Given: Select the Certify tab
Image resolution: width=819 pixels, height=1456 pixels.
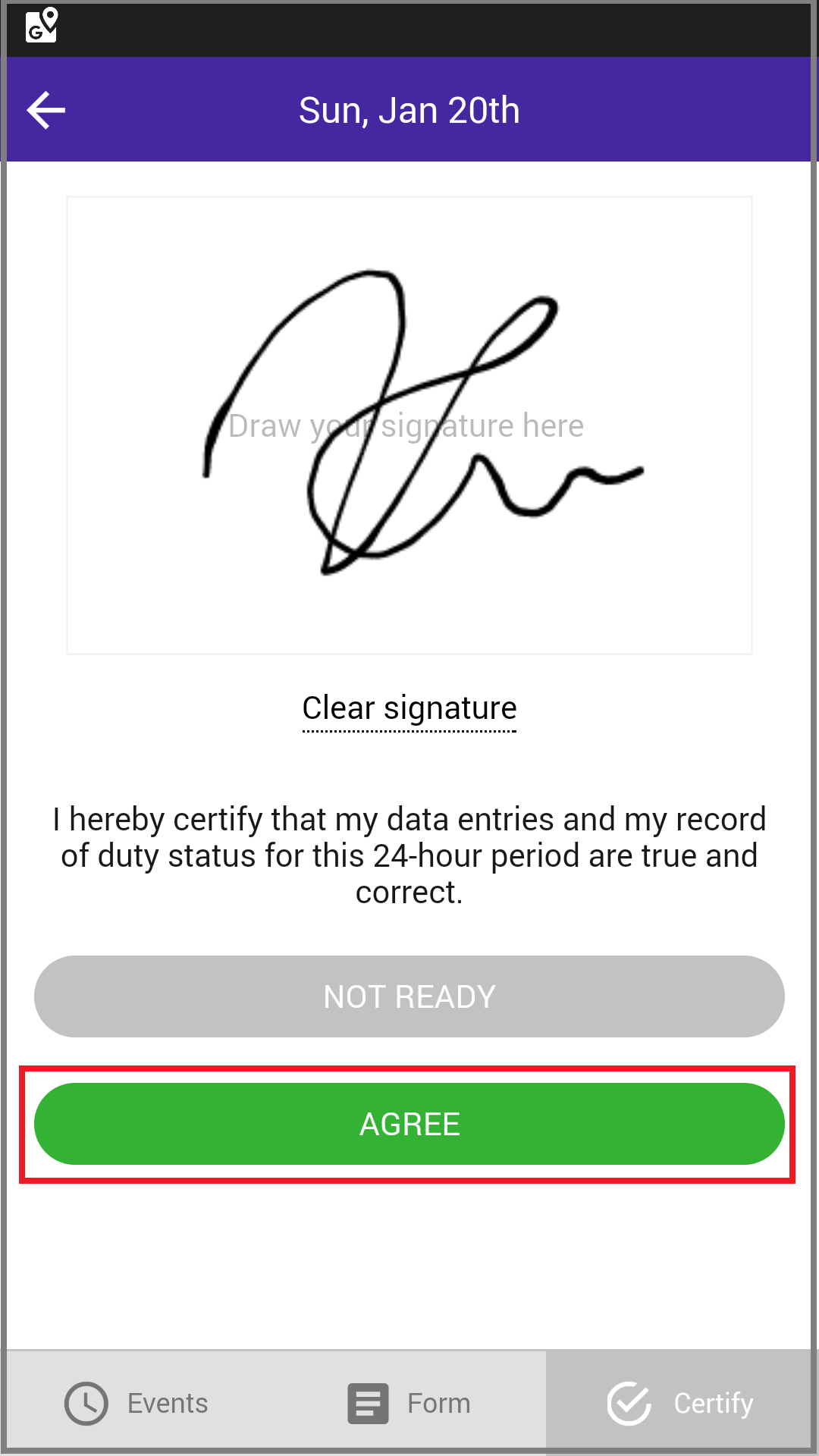Looking at the screenshot, I should (x=679, y=1403).
